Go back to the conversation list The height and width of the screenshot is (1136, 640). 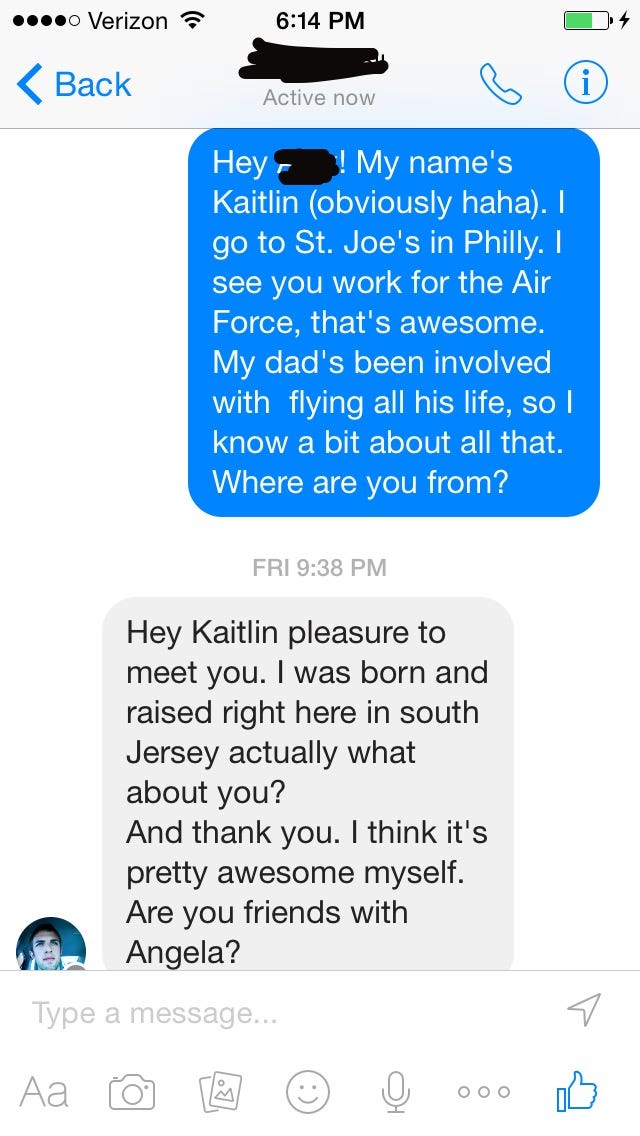74,84
